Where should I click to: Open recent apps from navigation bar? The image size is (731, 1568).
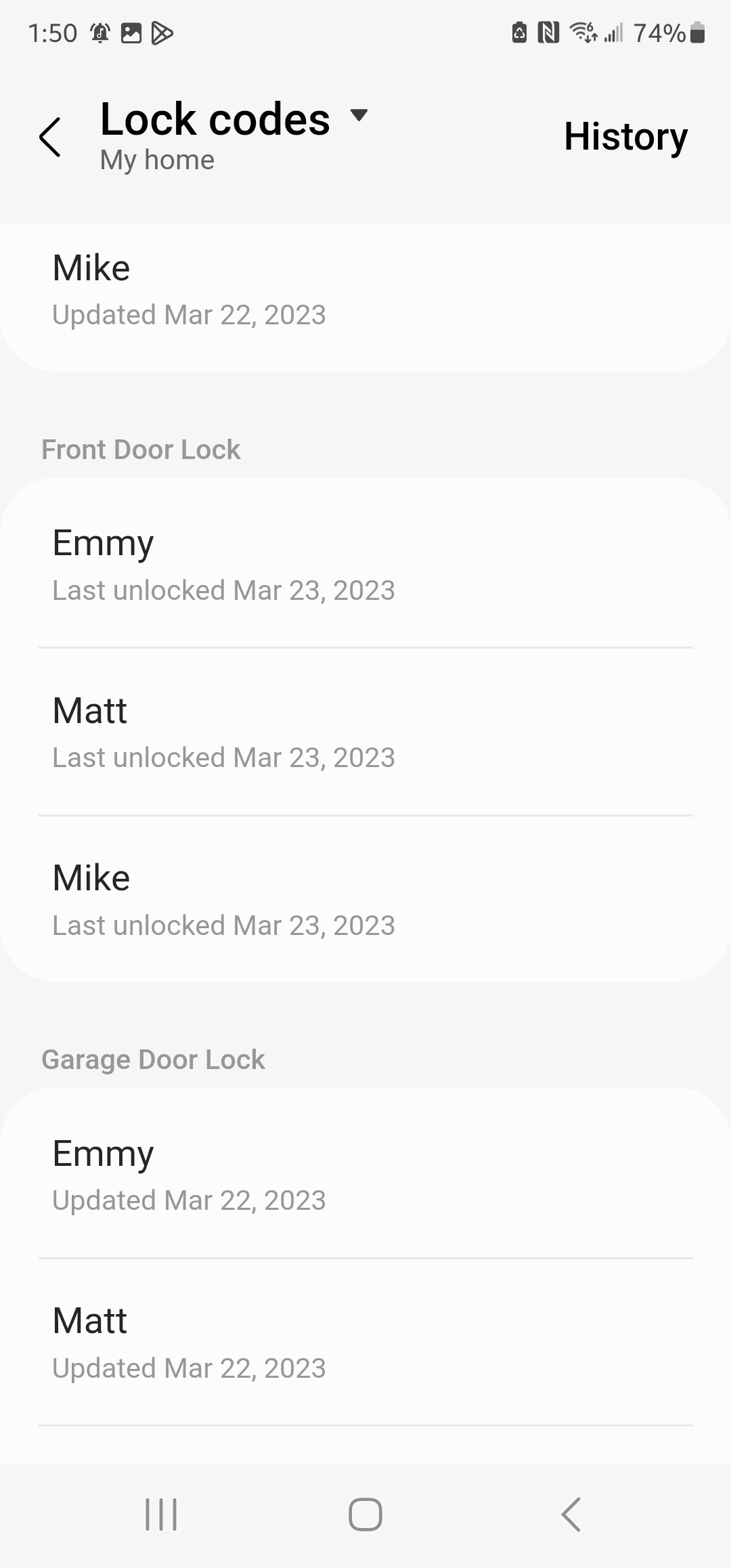tap(161, 1514)
